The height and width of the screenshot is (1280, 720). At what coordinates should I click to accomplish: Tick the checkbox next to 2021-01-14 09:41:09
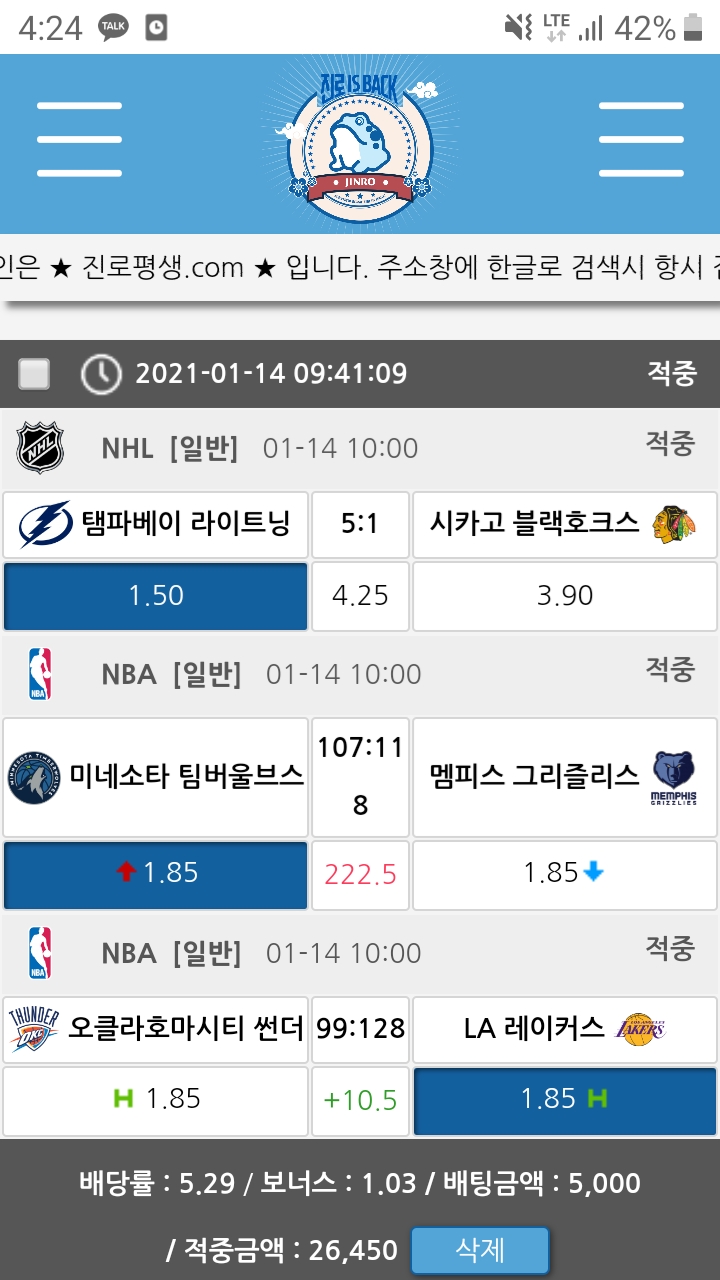[x=35, y=374]
